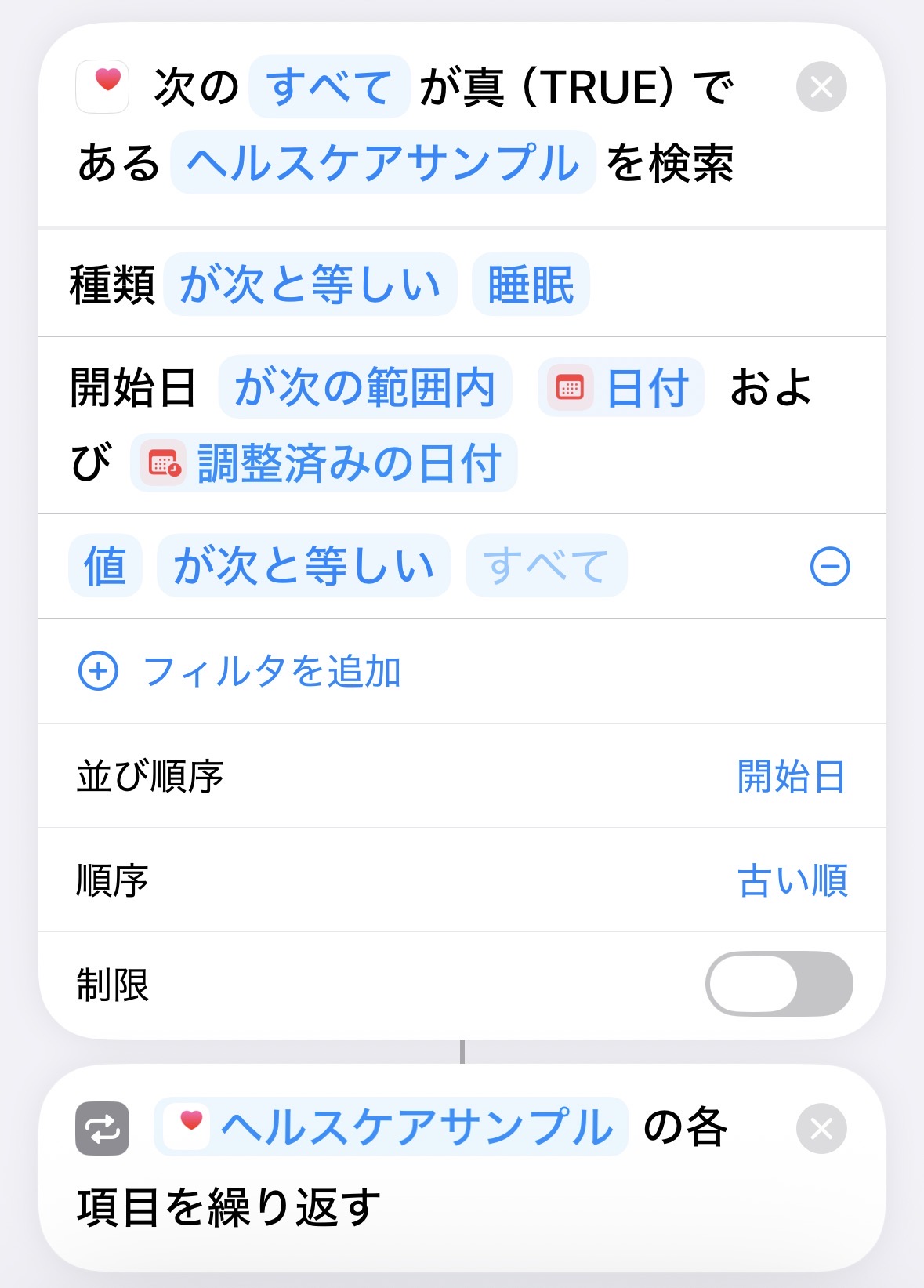This screenshot has width=924, height=1288.
Task: Click the adjusted date calendar icon
Action: click(x=162, y=463)
